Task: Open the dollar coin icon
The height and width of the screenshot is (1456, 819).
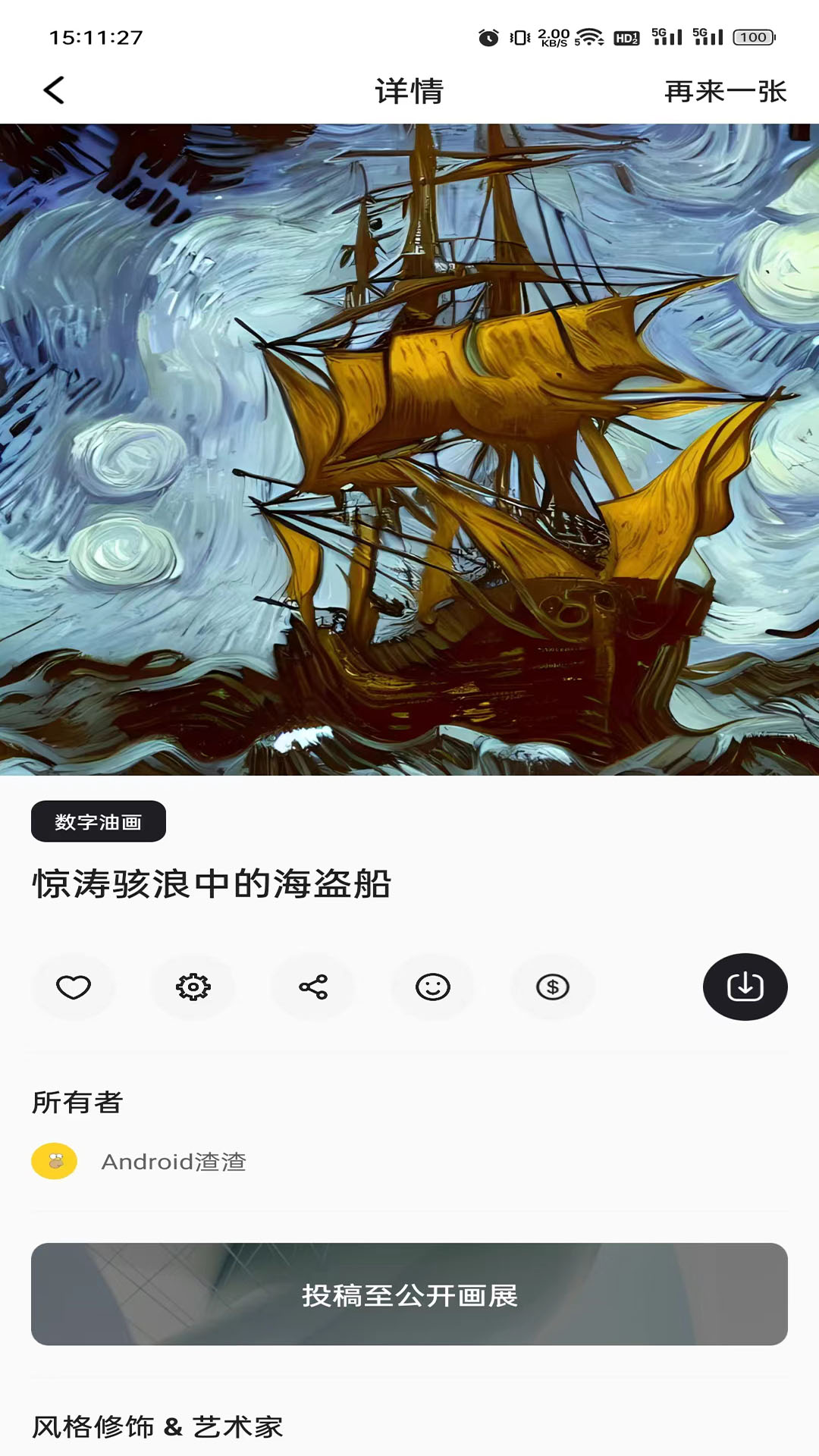Action: coord(553,987)
